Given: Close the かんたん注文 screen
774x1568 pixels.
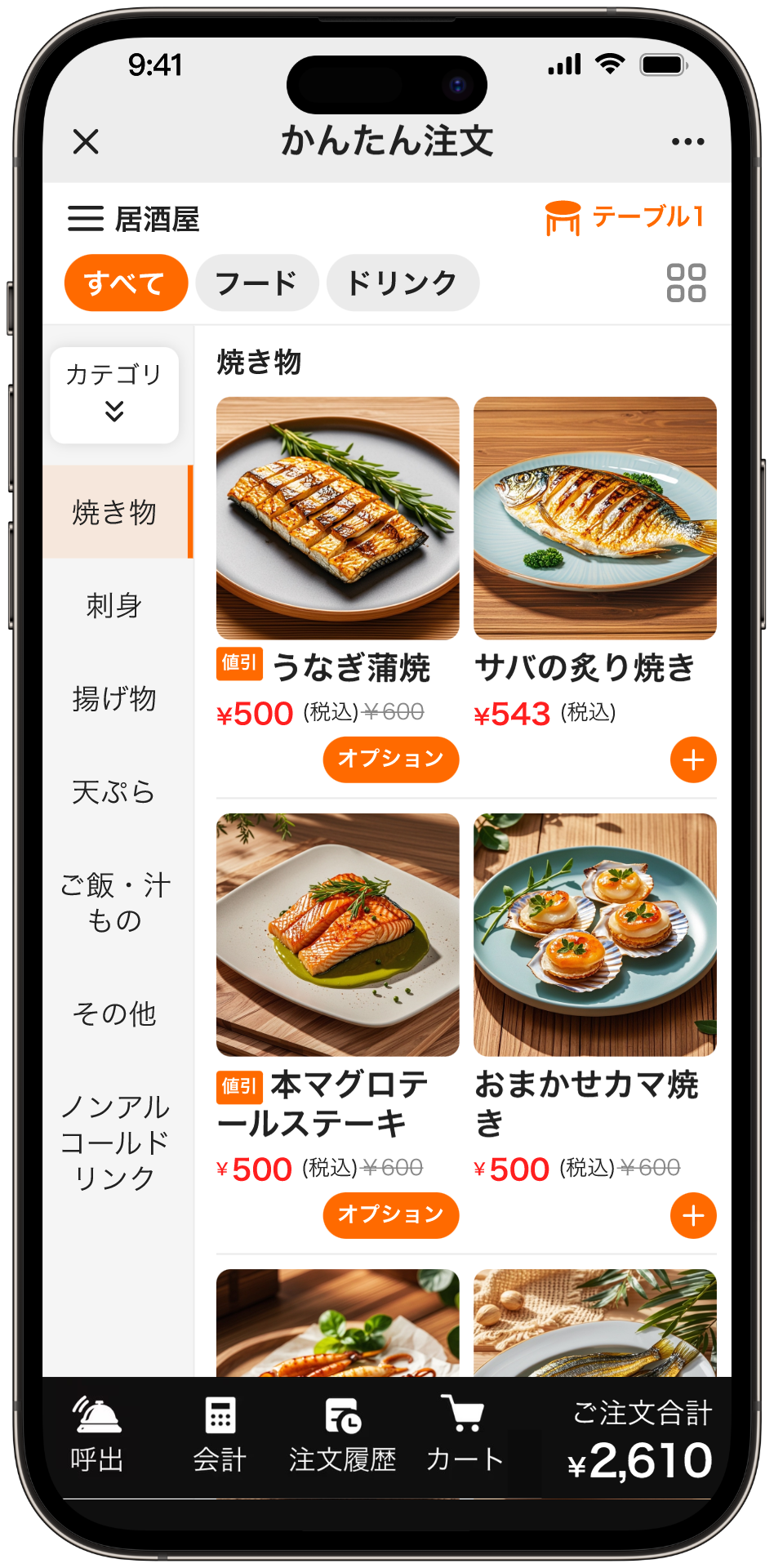Looking at the screenshot, I should (x=86, y=141).
